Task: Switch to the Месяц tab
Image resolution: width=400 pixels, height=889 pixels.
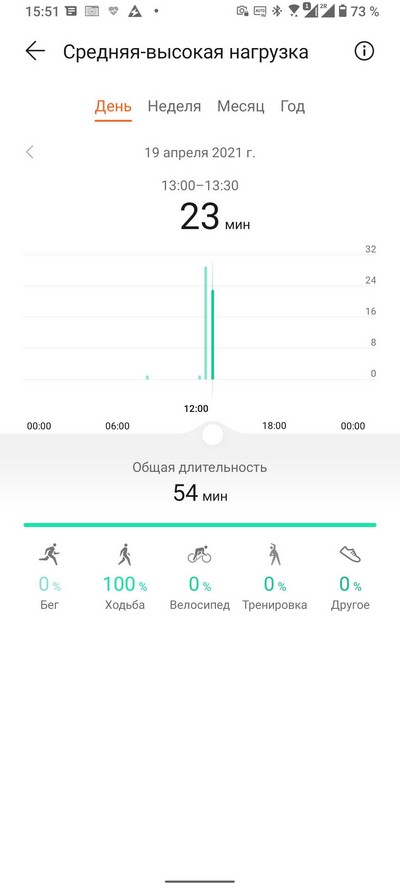Action: pos(241,106)
